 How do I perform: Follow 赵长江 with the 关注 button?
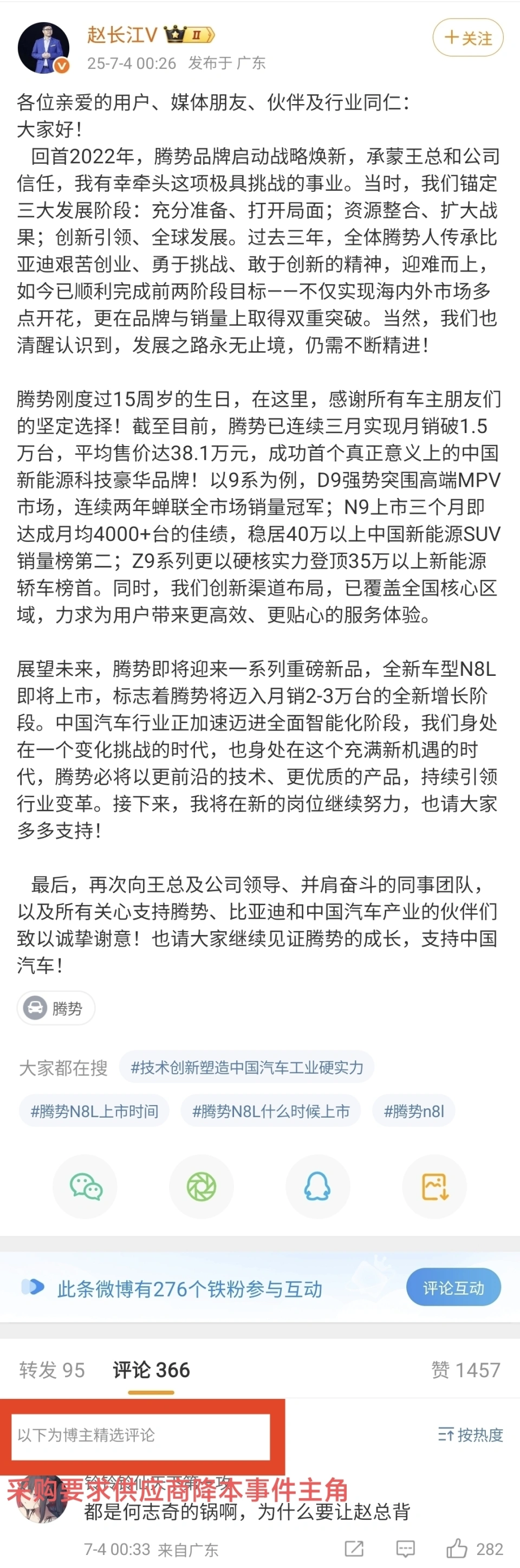click(467, 38)
